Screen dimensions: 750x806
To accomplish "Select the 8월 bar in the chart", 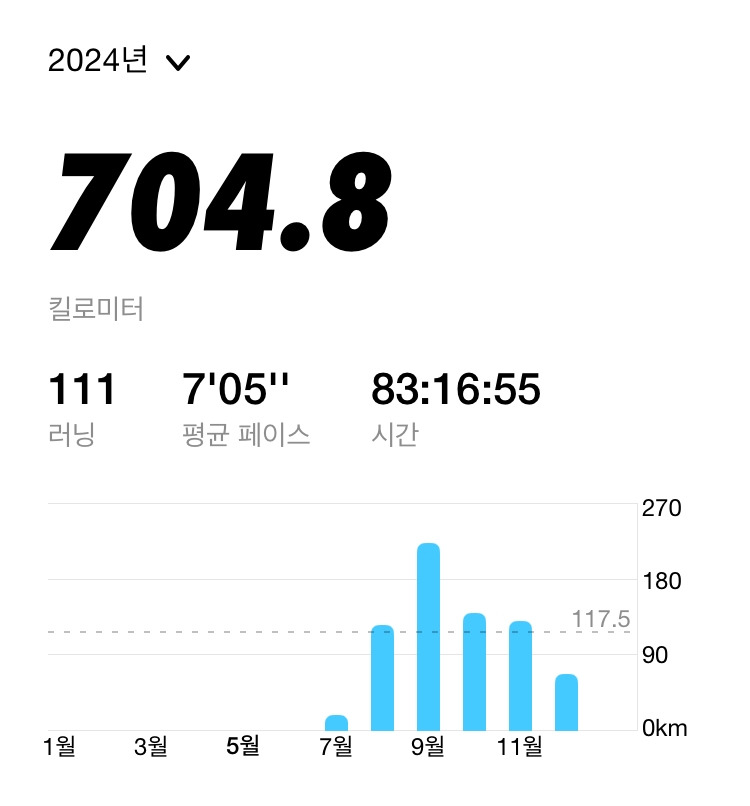I will click(382, 677).
